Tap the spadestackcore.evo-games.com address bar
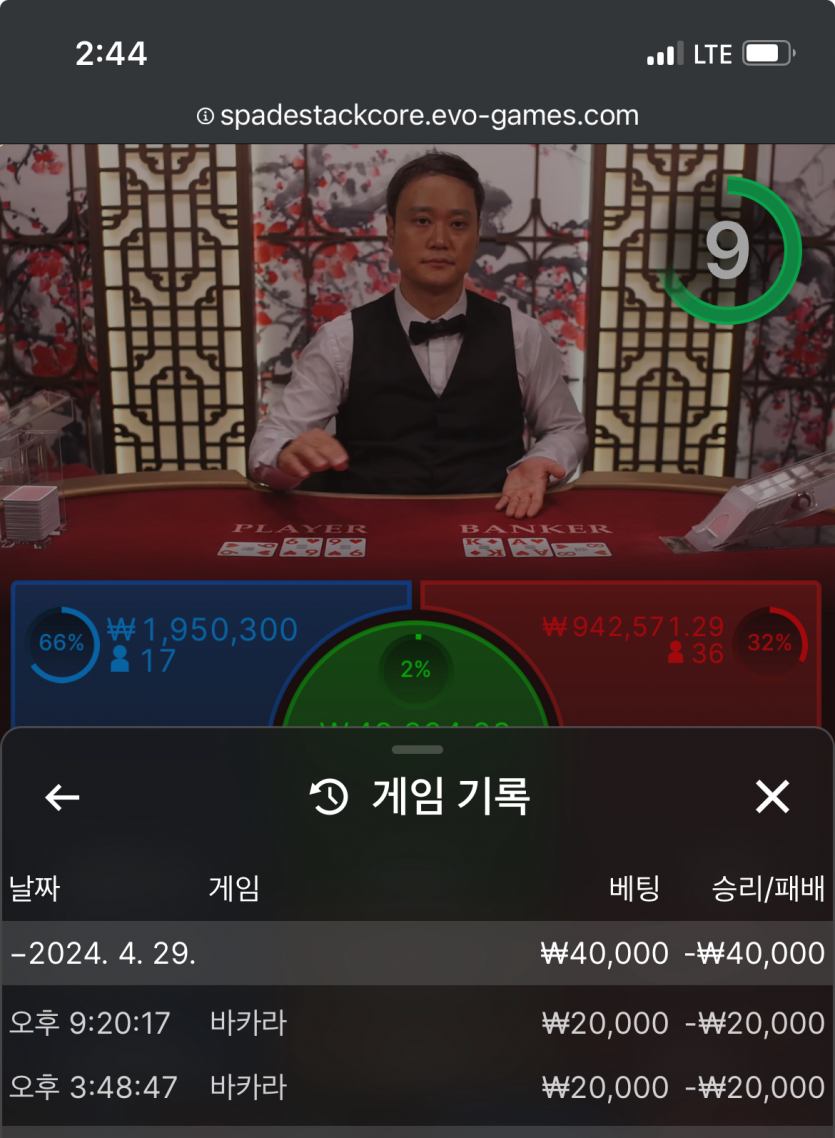The width and height of the screenshot is (835, 1138). pos(417,115)
